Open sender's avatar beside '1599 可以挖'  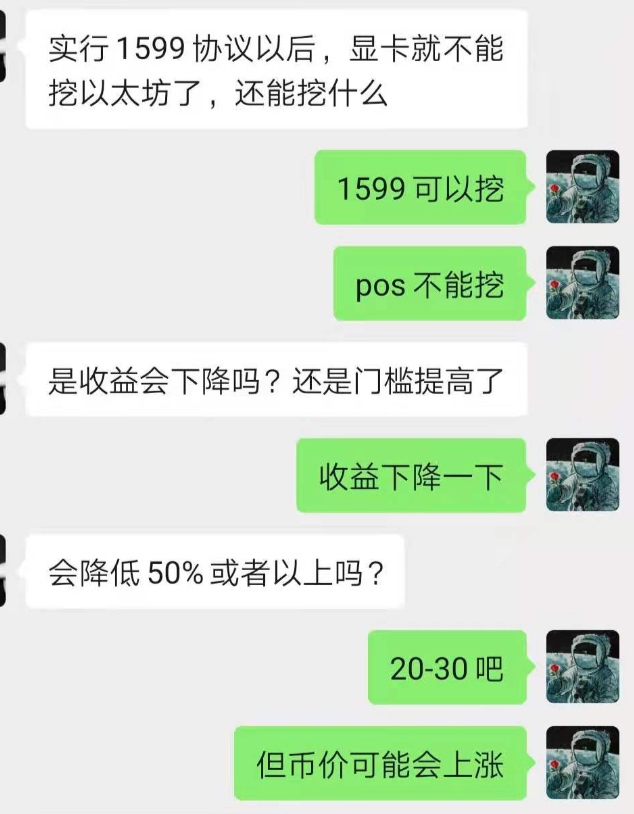coord(583,187)
